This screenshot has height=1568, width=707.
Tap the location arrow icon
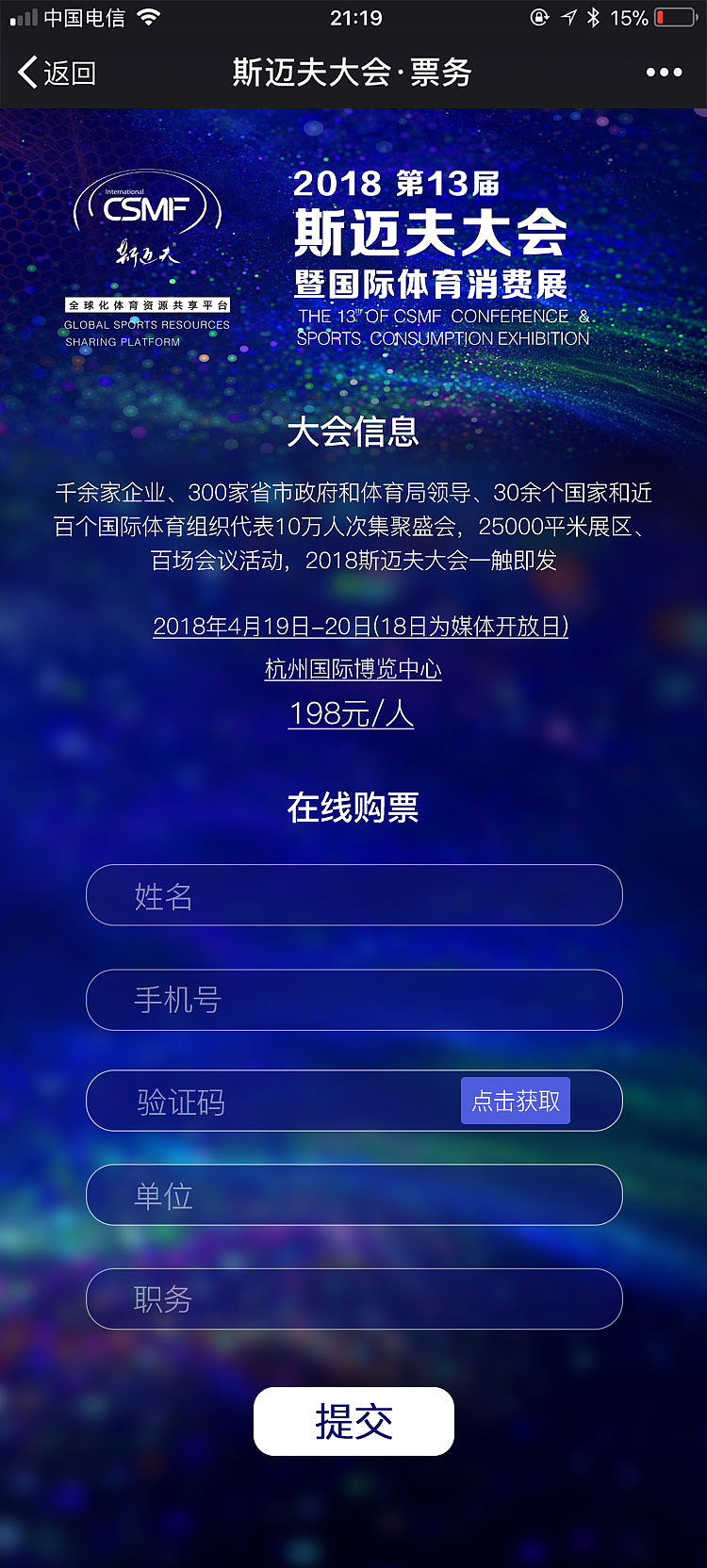(567, 15)
